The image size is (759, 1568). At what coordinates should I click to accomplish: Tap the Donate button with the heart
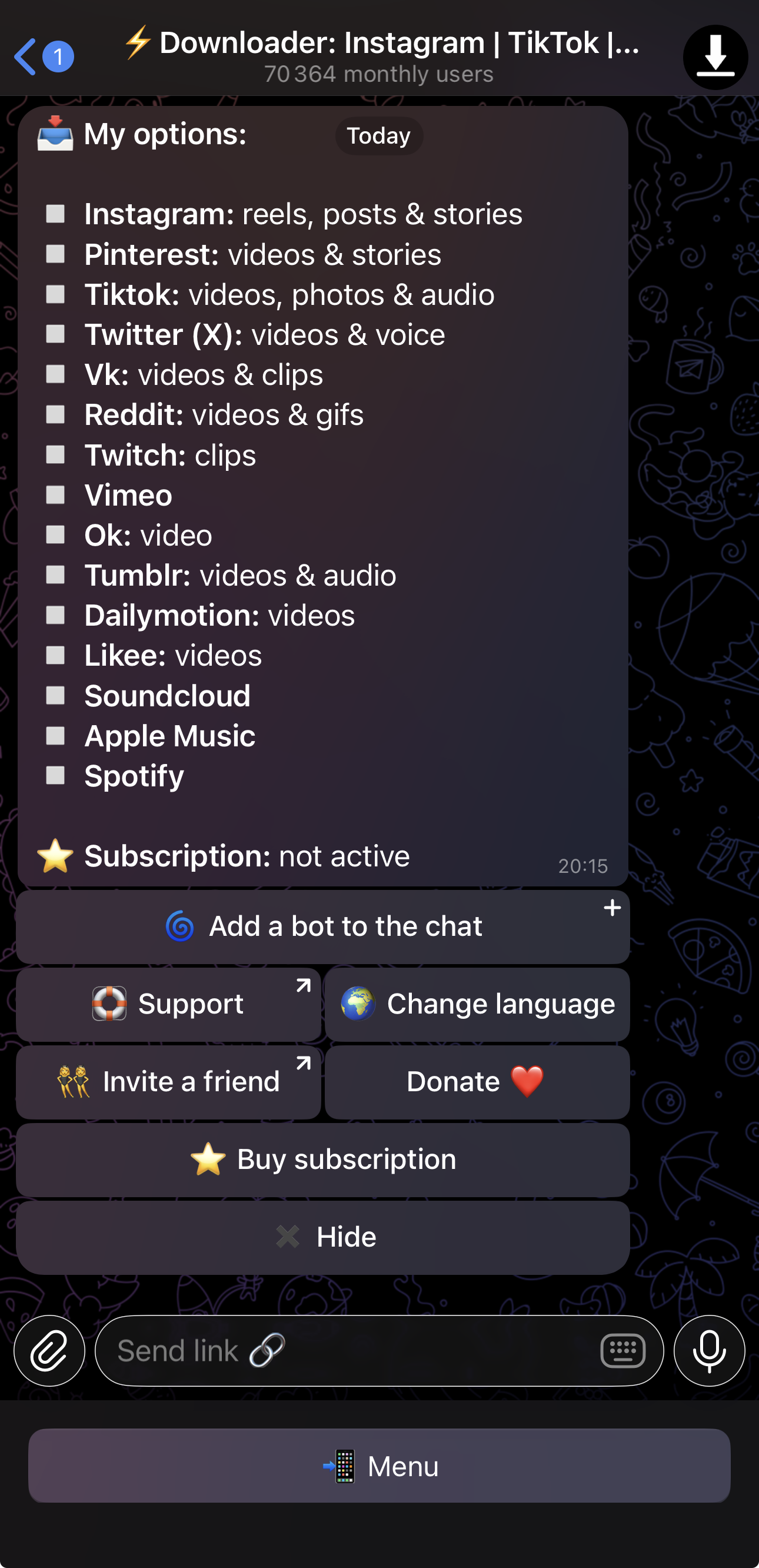pos(476,1082)
